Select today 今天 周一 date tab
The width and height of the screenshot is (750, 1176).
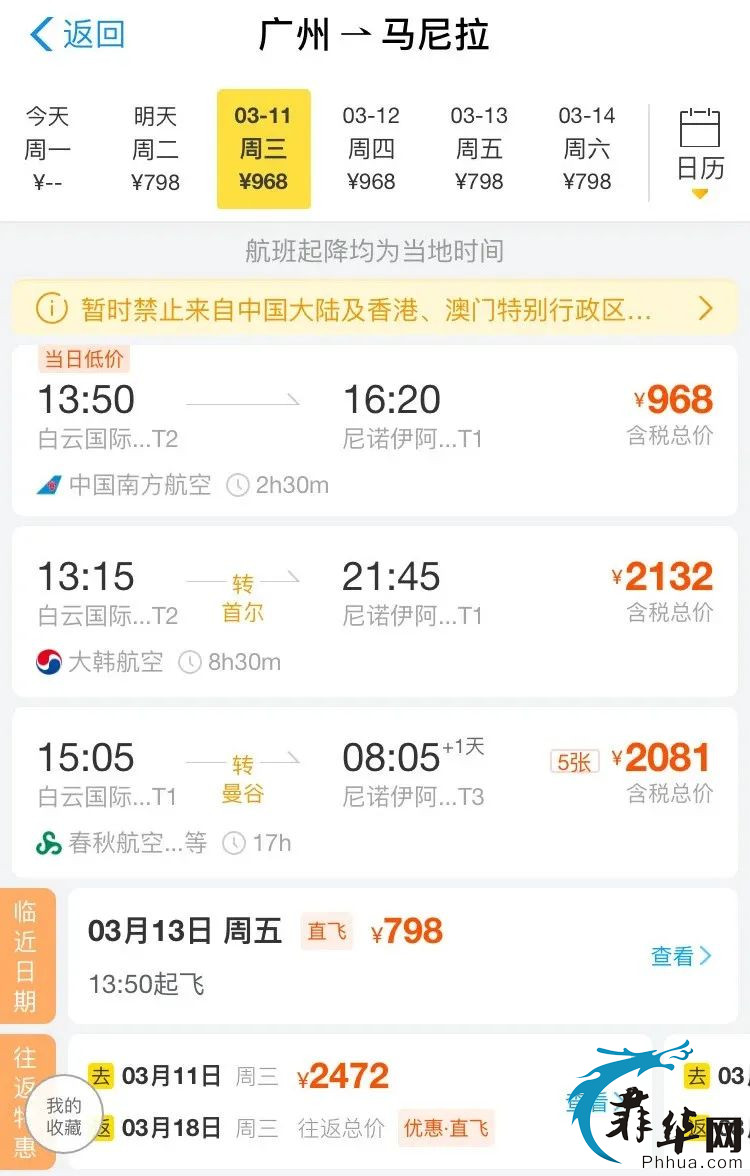[47, 149]
